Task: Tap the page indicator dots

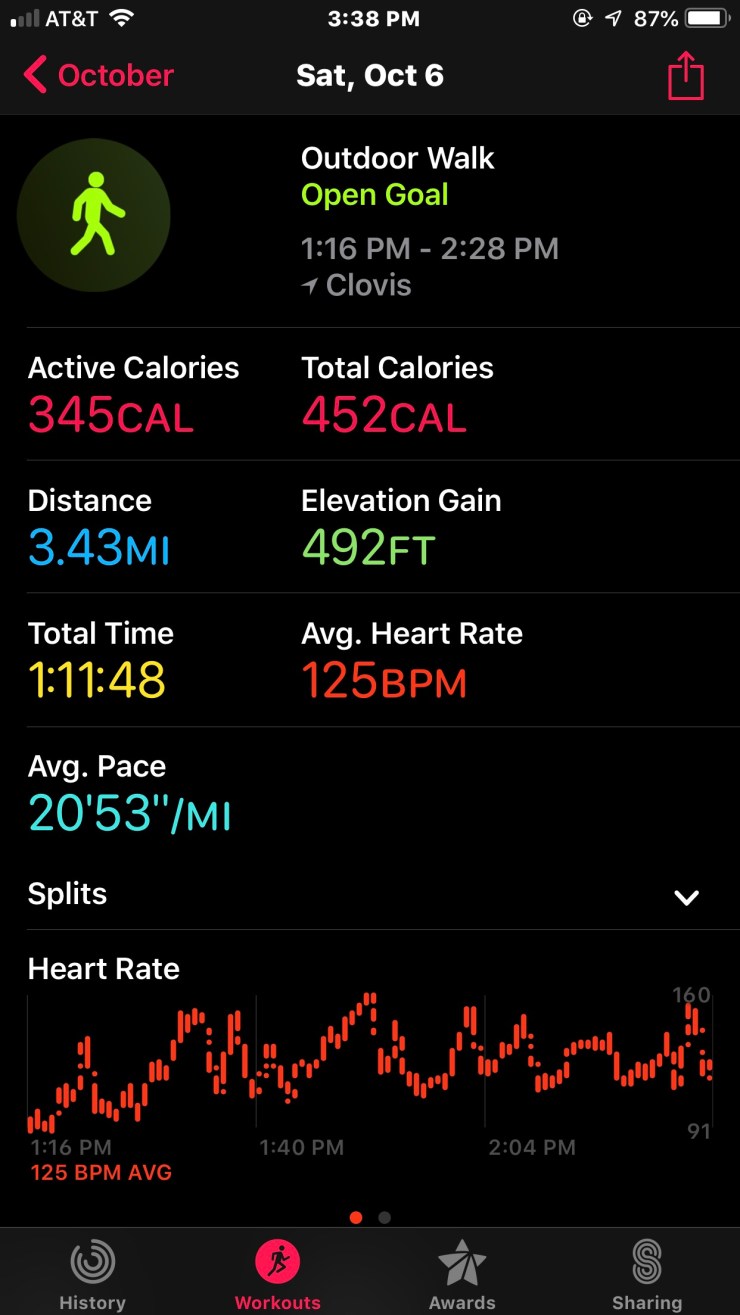Action: pyautogui.click(x=370, y=1217)
